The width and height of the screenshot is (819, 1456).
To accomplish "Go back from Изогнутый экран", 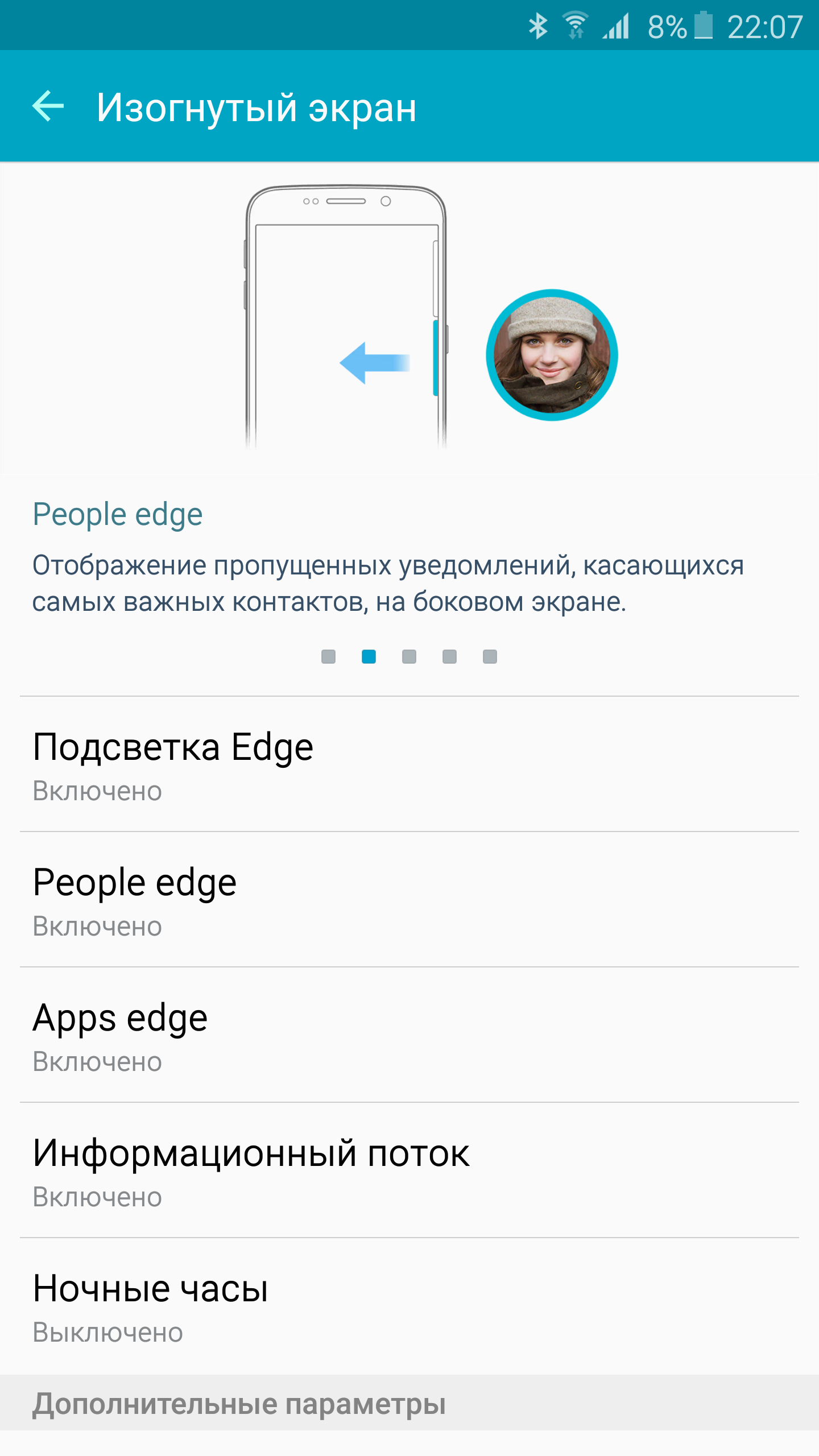I will click(x=48, y=106).
